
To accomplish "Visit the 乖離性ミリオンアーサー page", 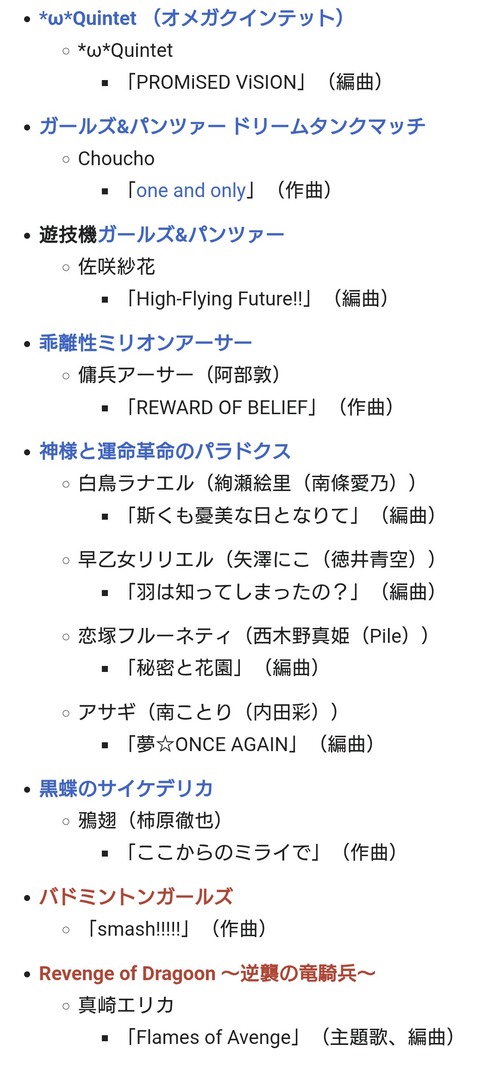I will 146,342.
